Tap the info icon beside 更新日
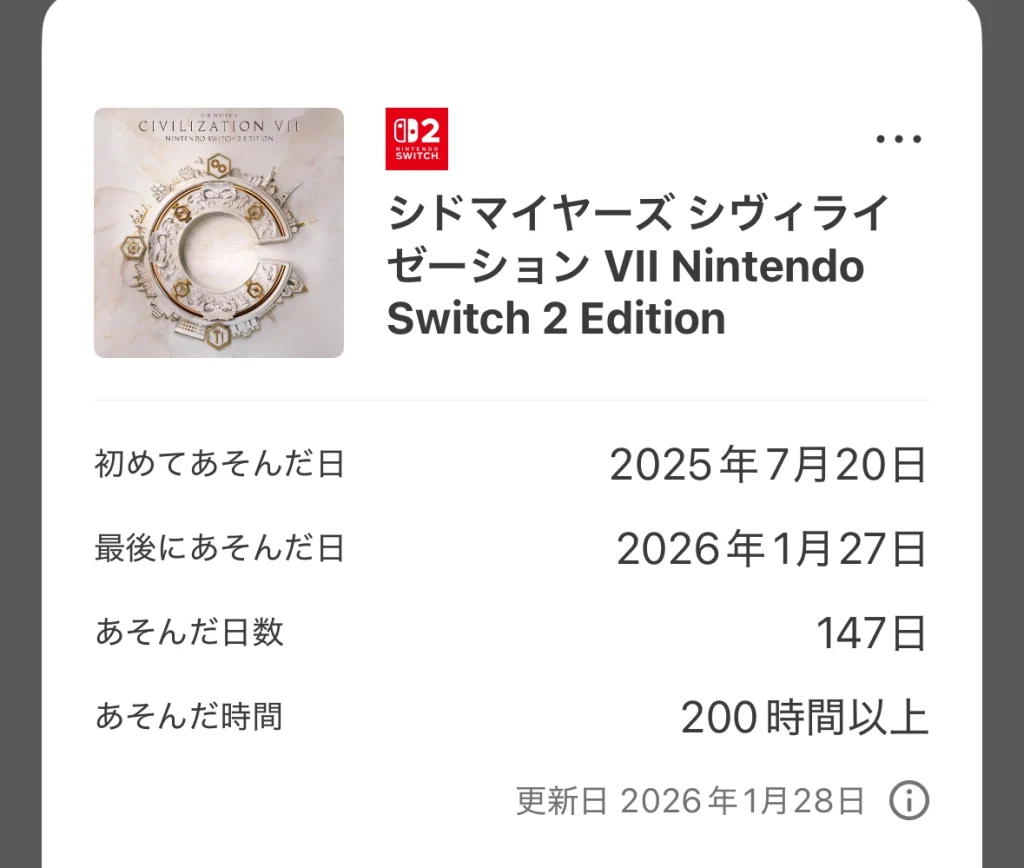Image resolution: width=1024 pixels, height=868 pixels. pos(909,800)
